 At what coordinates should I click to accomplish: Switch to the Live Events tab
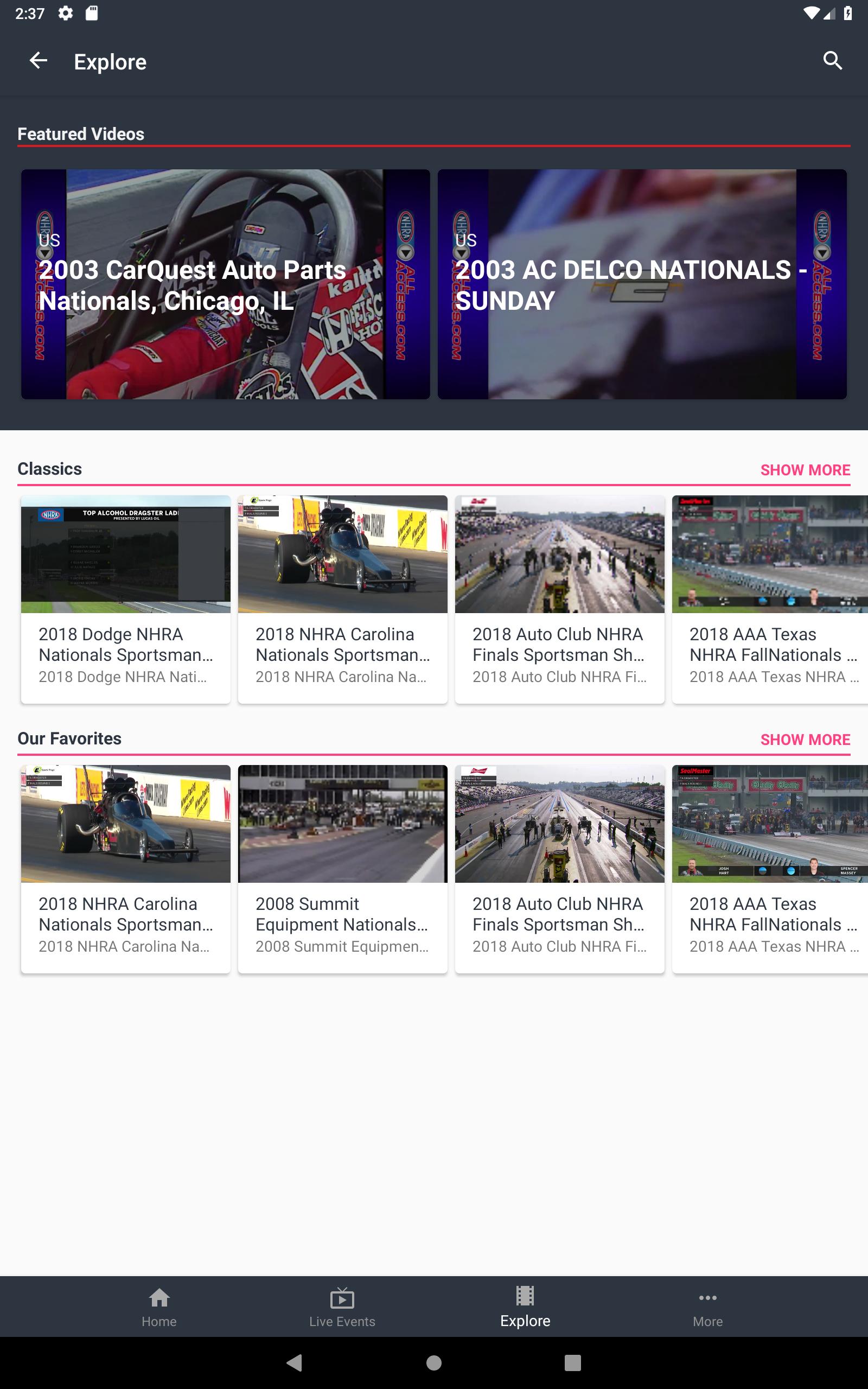click(x=342, y=1307)
